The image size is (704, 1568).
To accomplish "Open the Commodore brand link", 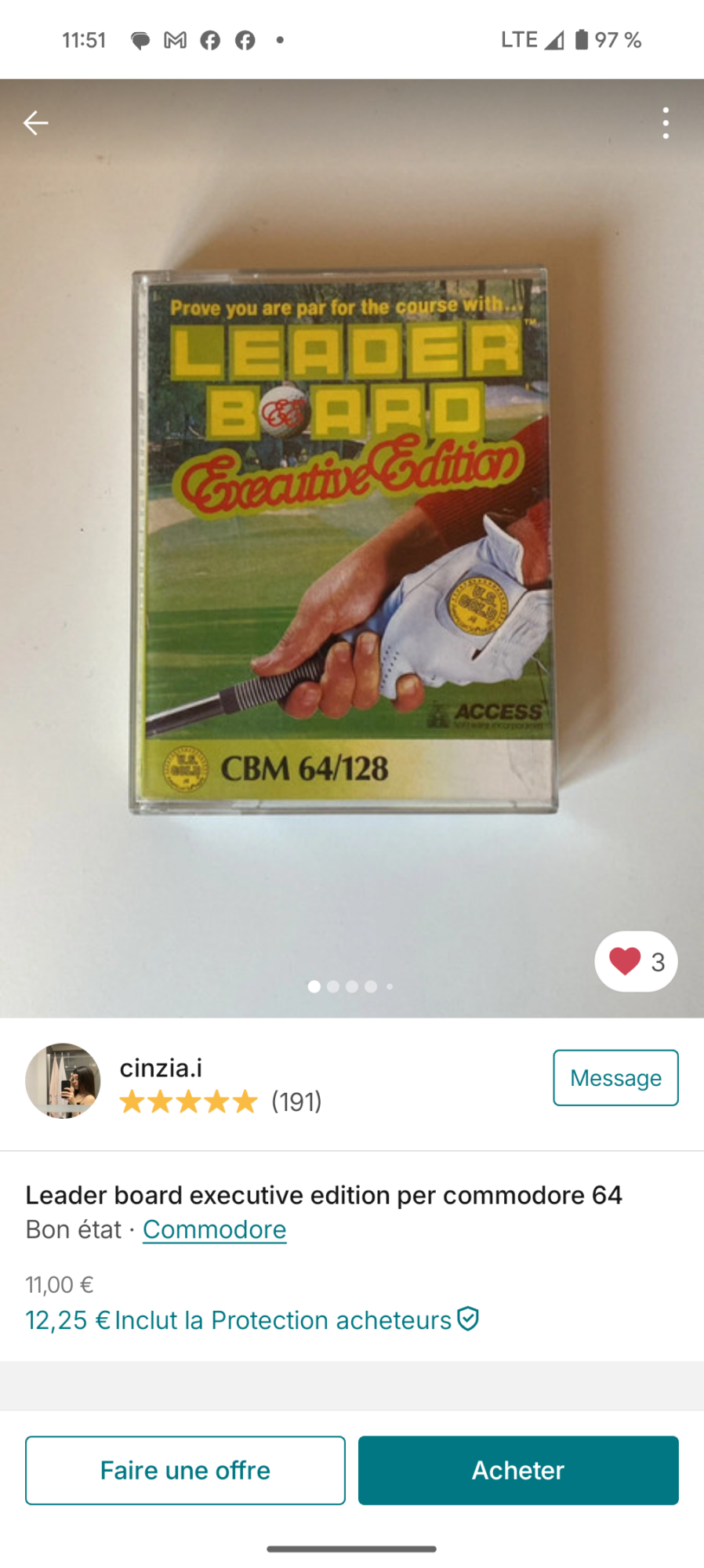I will pyautogui.click(x=214, y=1229).
